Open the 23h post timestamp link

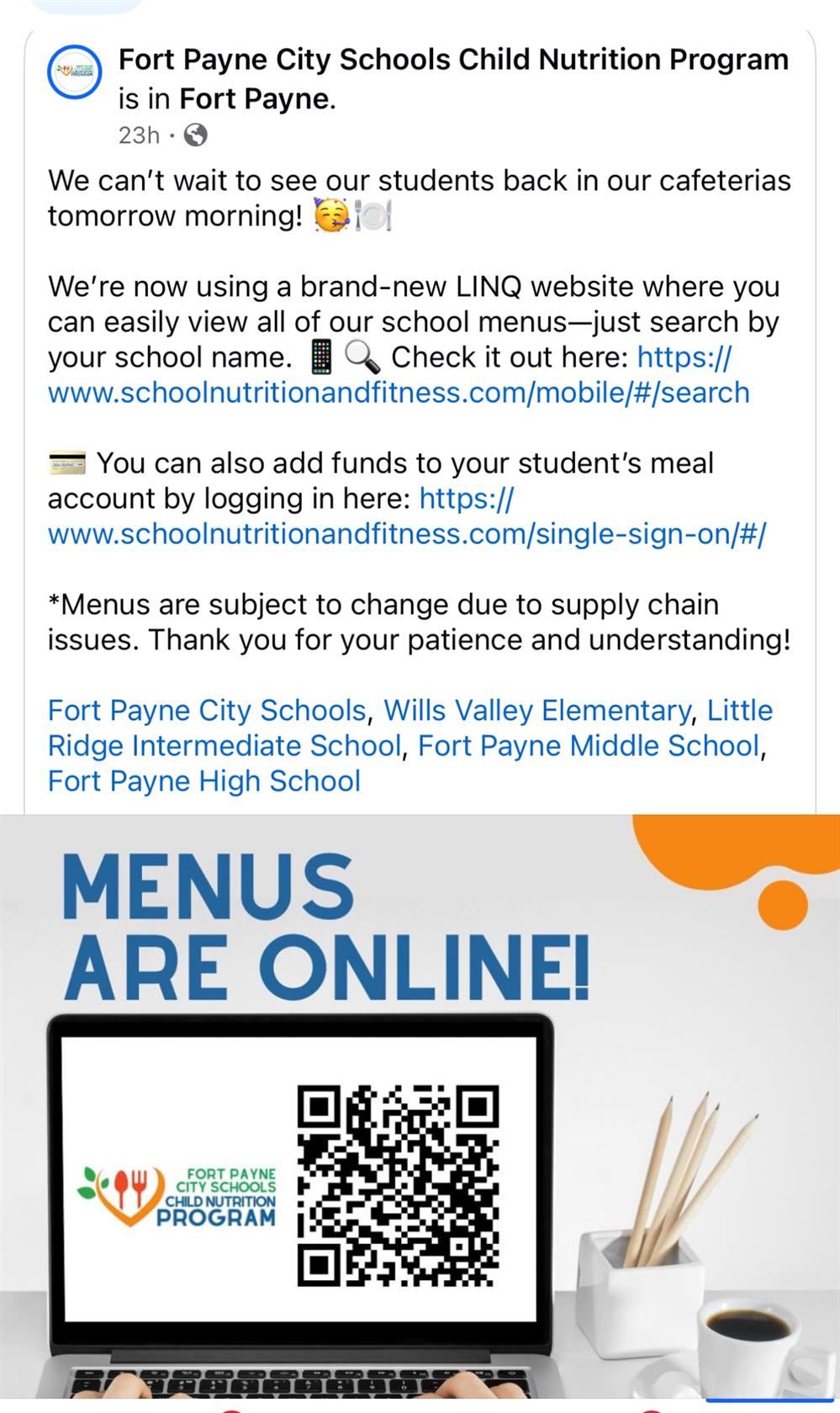pos(137,135)
